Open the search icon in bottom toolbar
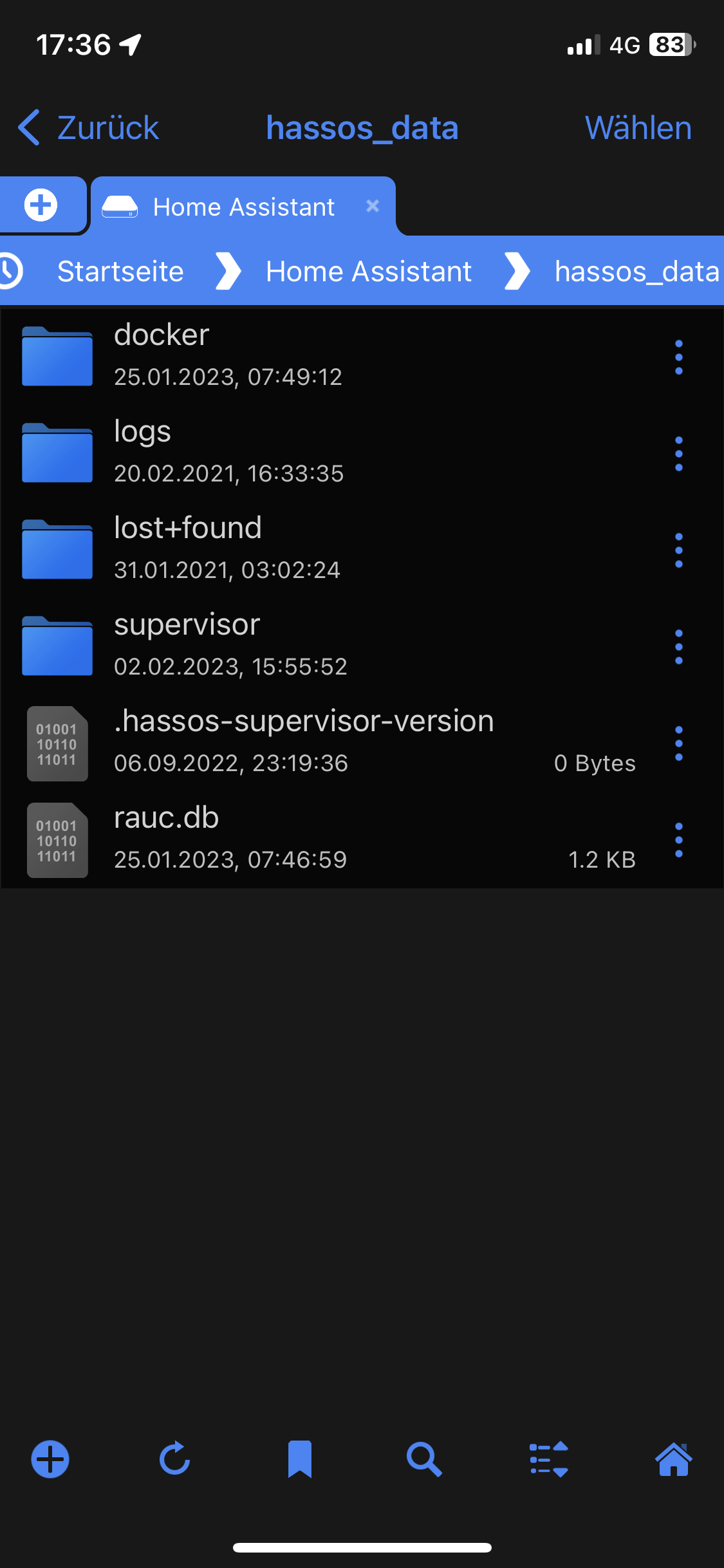This screenshot has height=1568, width=724. pyautogui.click(x=423, y=1459)
